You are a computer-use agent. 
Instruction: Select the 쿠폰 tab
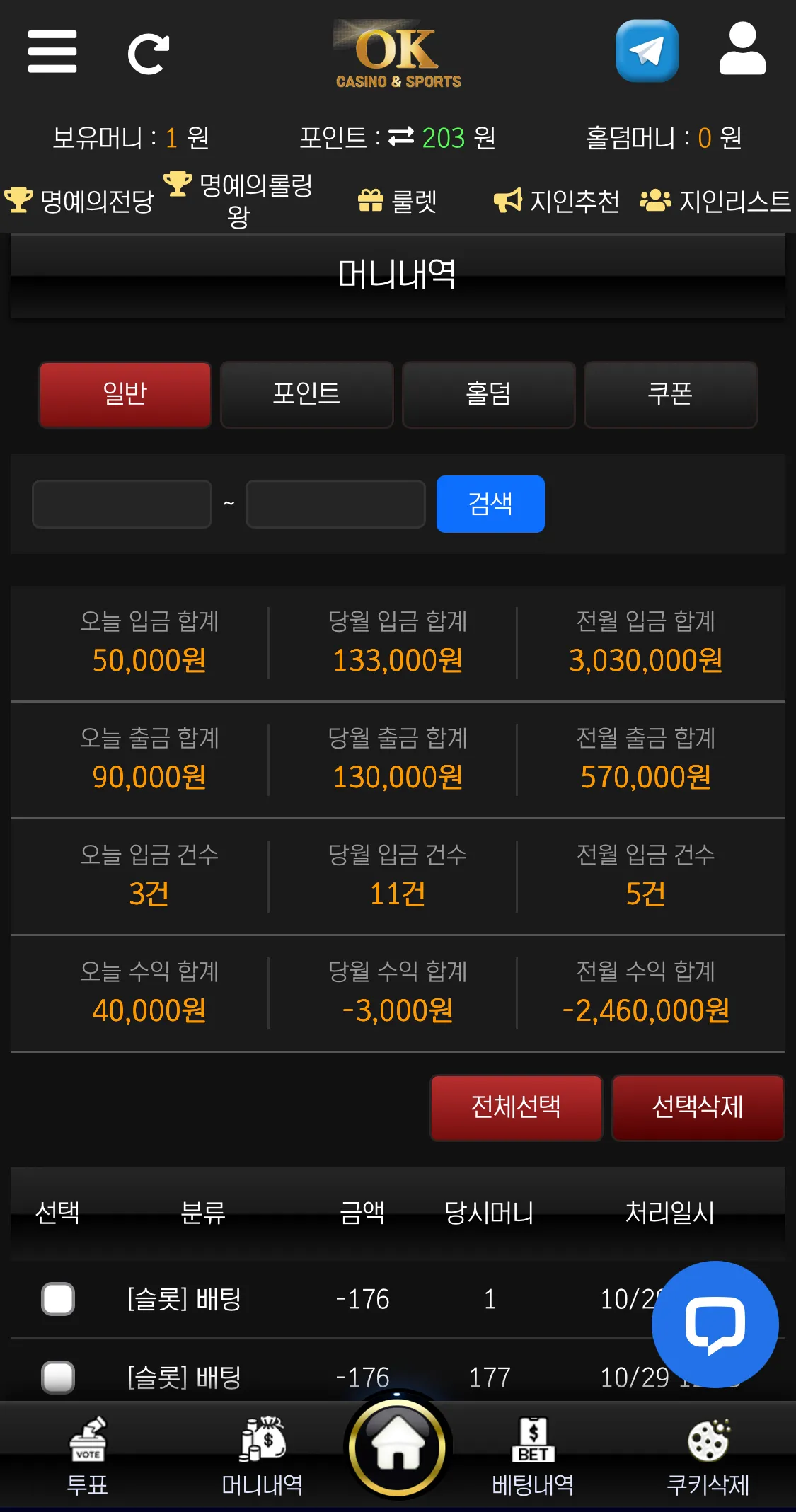(670, 394)
